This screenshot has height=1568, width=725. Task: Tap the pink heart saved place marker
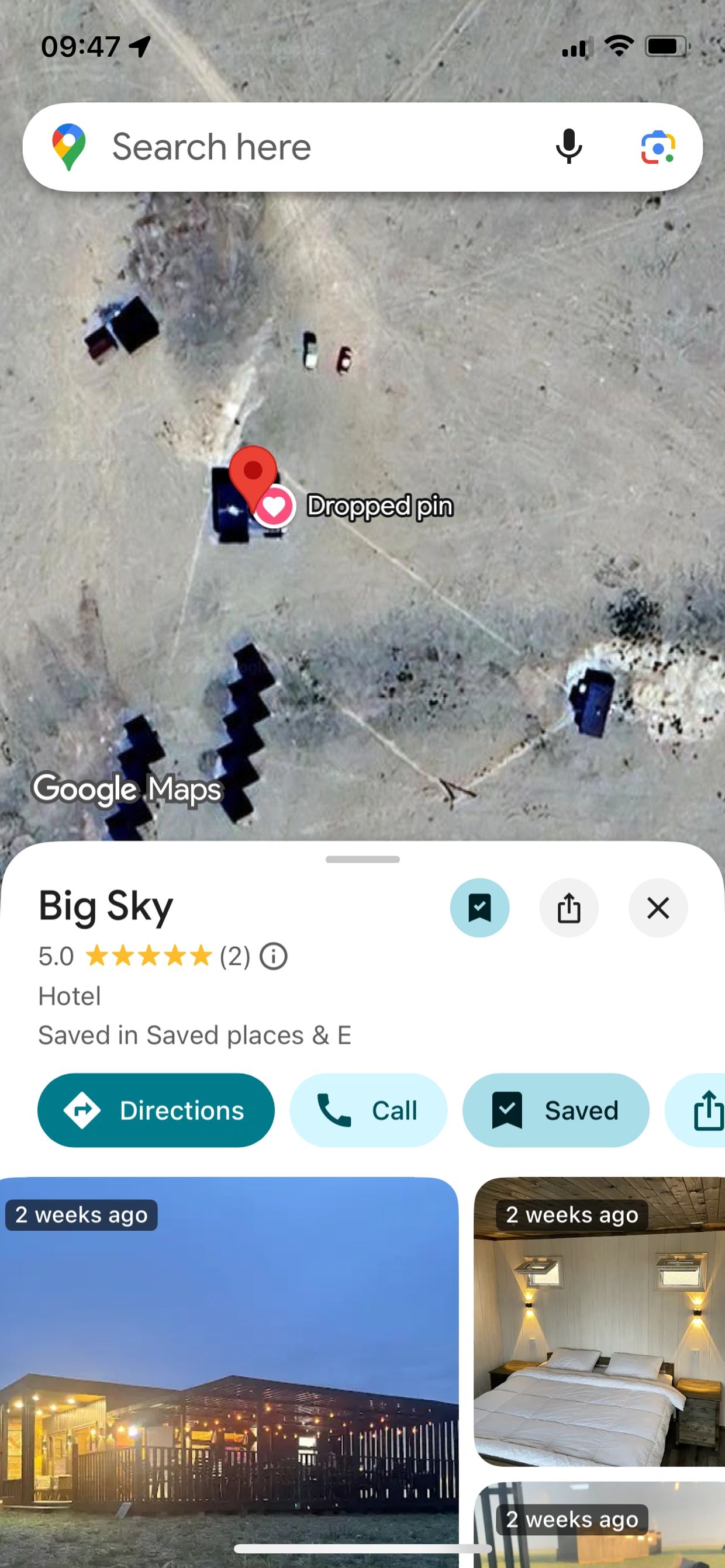click(275, 507)
